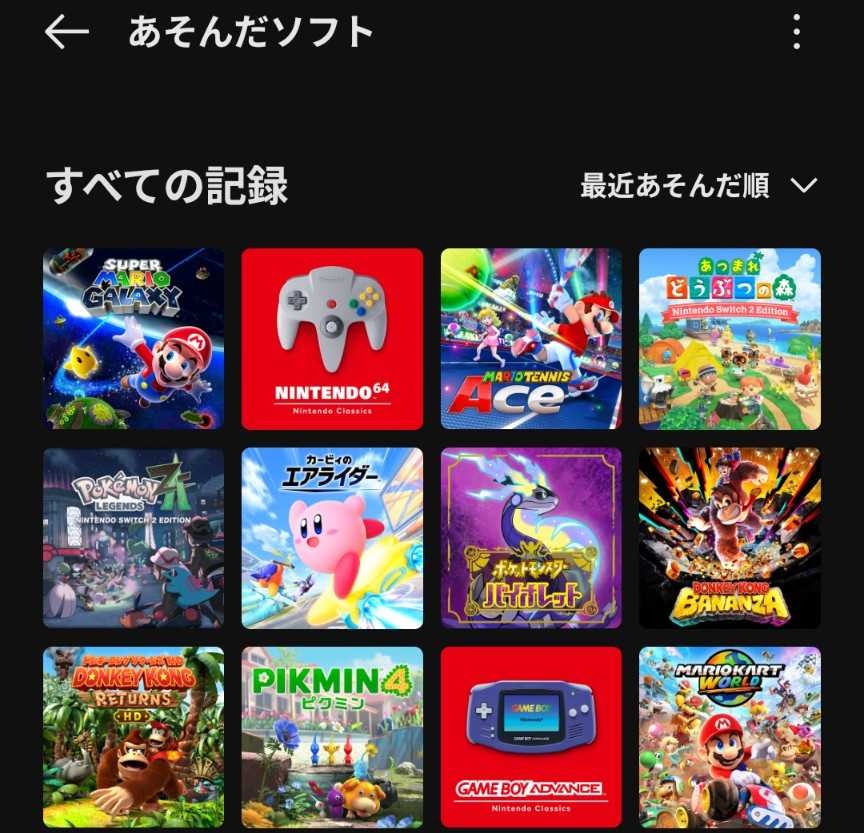This screenshot has width=864, height=833.
Task: Open Pokémon Legends Z-A play record
Action: (133, 538)
